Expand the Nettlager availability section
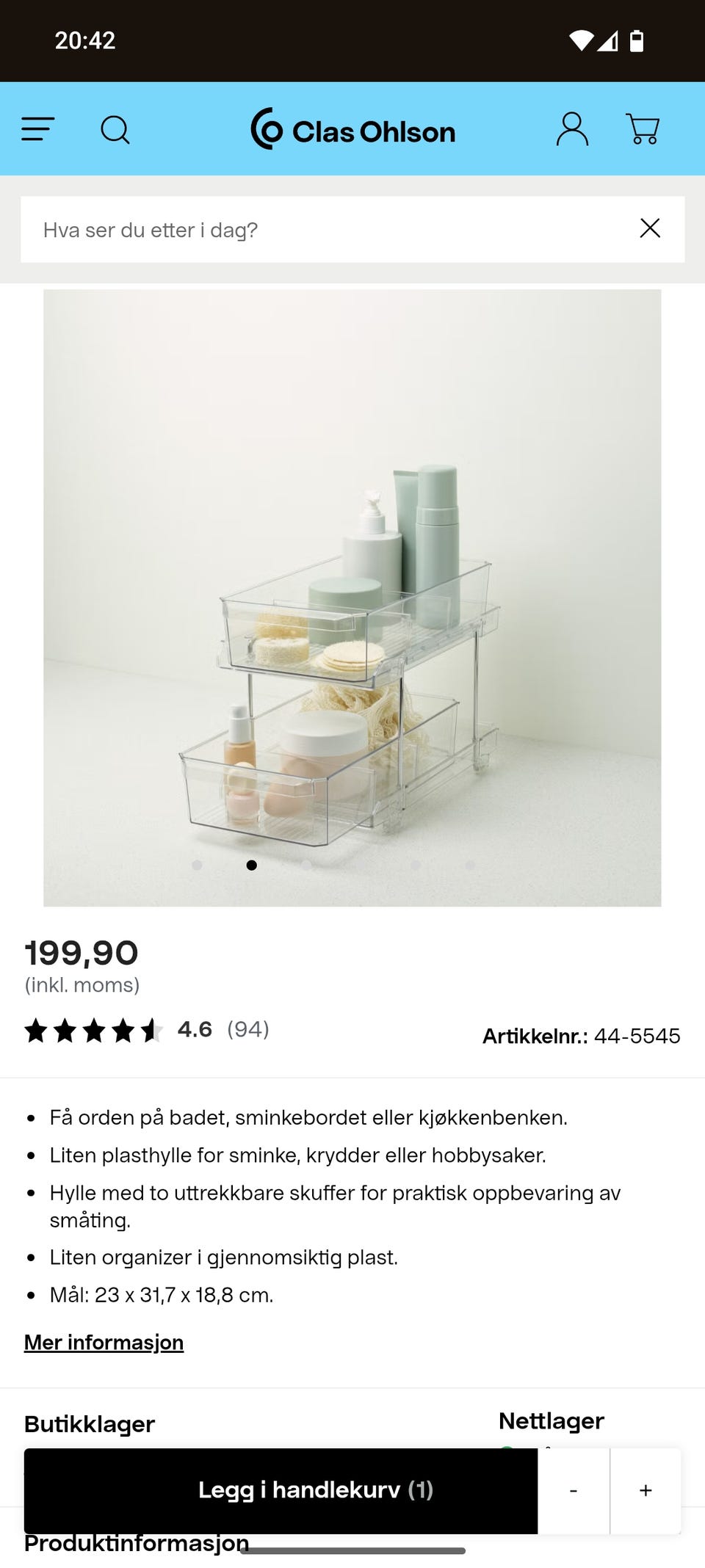705x1568 pixels. point(552,1420)
